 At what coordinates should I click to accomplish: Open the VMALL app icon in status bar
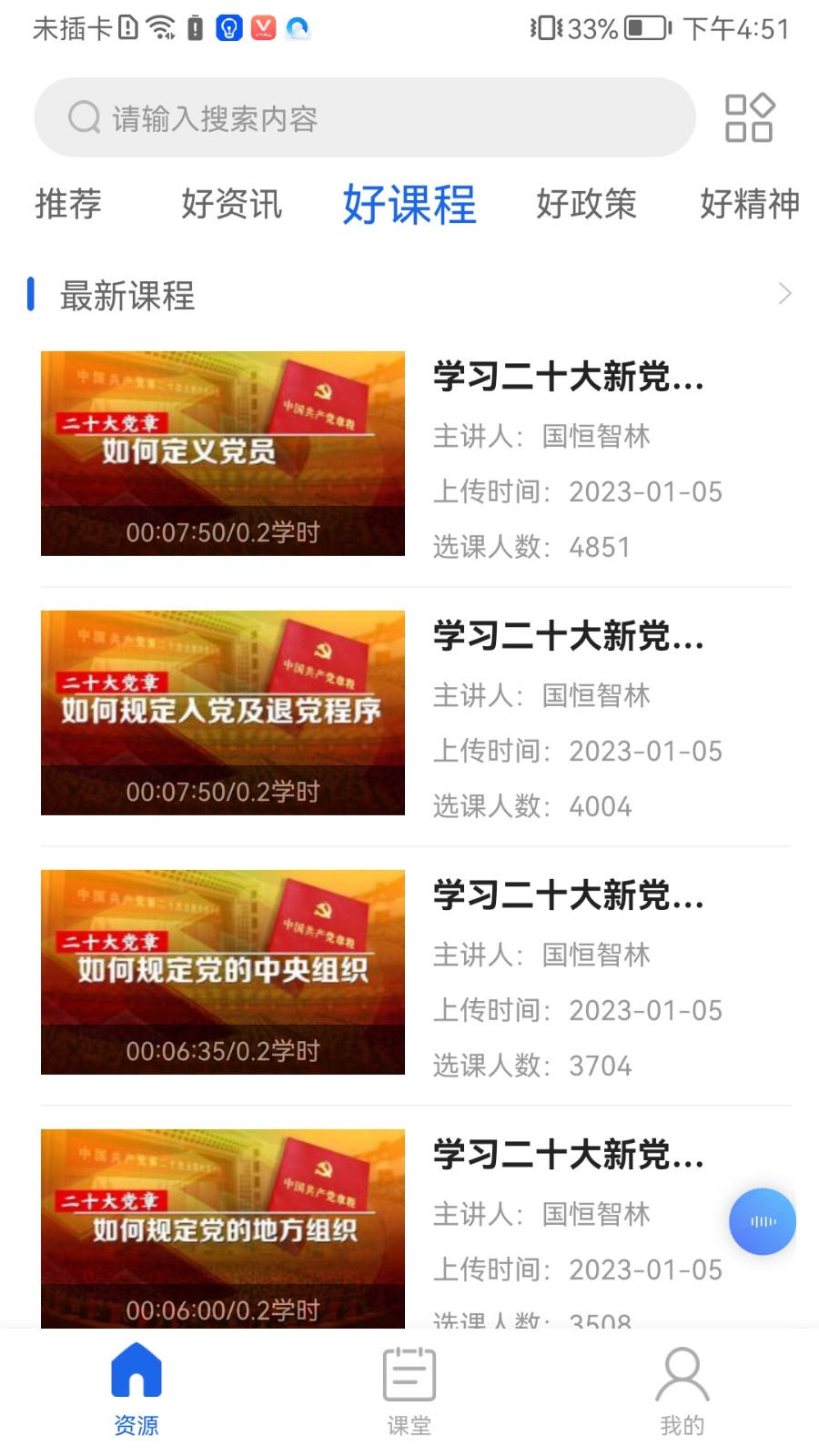263,28
